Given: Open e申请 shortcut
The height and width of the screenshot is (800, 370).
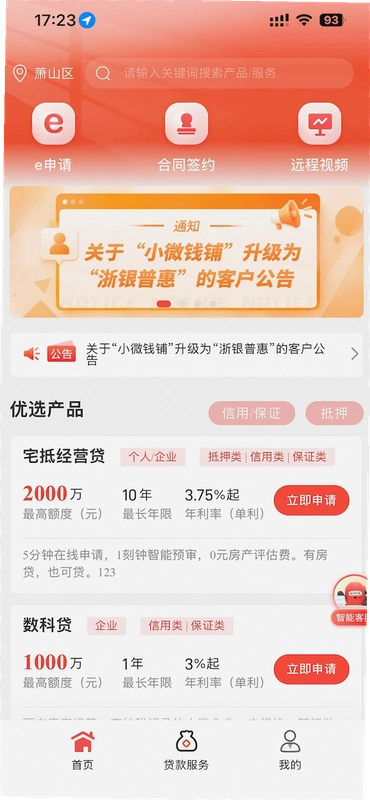Looking at the screenshot, I should click(x=53, y=137).
